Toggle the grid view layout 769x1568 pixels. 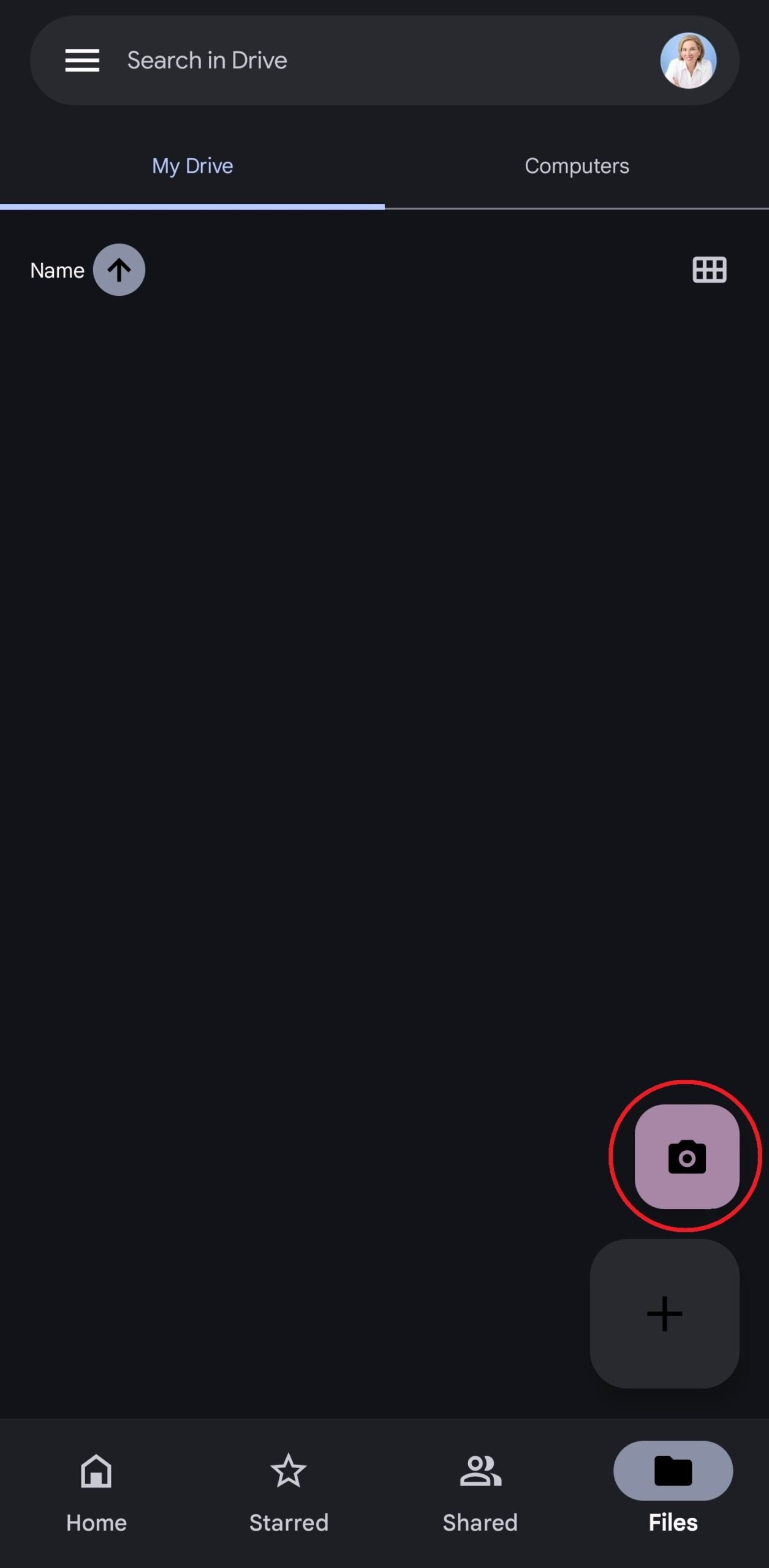click(x=709, y=270)
